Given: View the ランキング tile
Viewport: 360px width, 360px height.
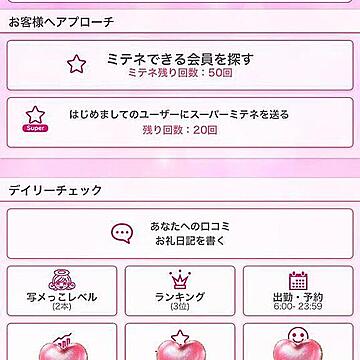Looking at the screenshot, I should point(180,291).
